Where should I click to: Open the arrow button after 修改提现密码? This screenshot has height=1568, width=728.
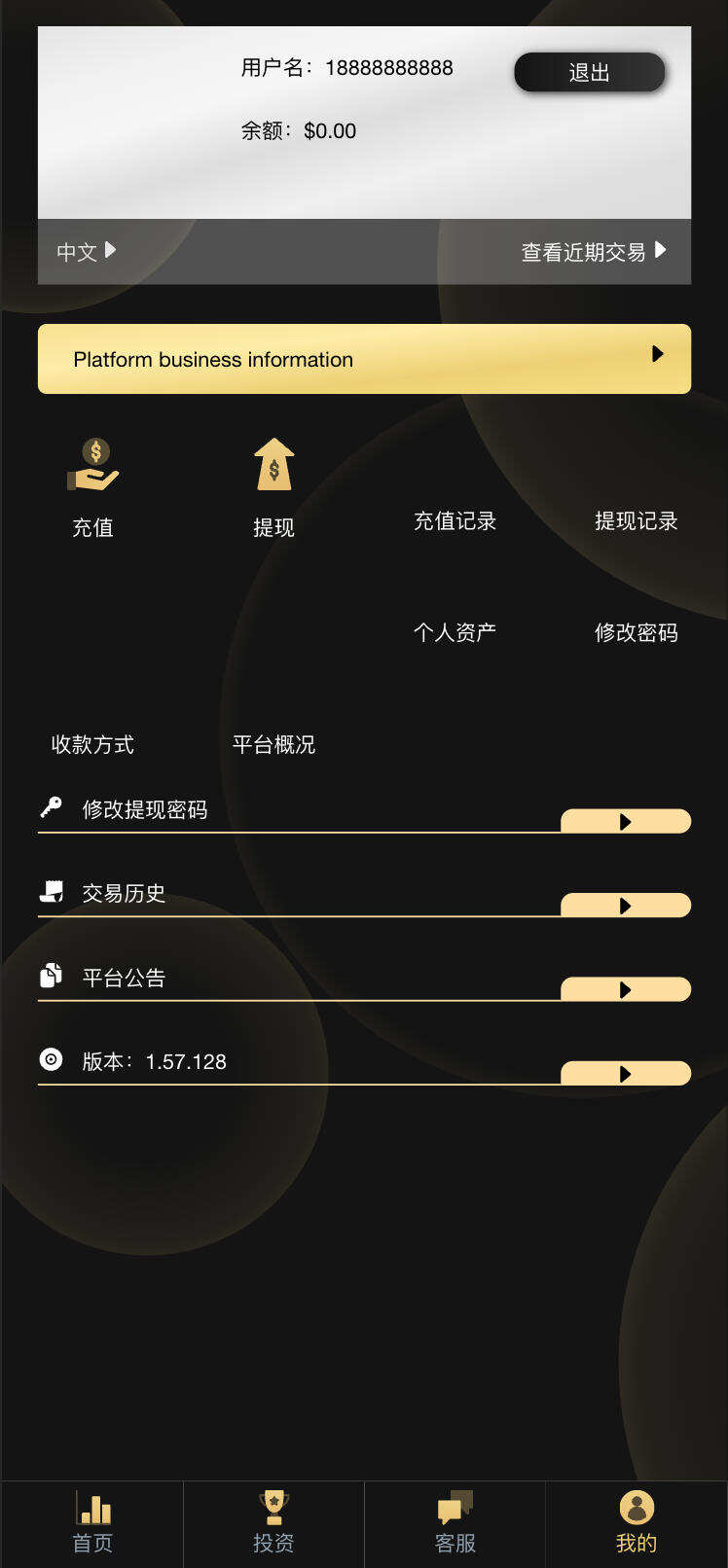click(x=626, y=821)
